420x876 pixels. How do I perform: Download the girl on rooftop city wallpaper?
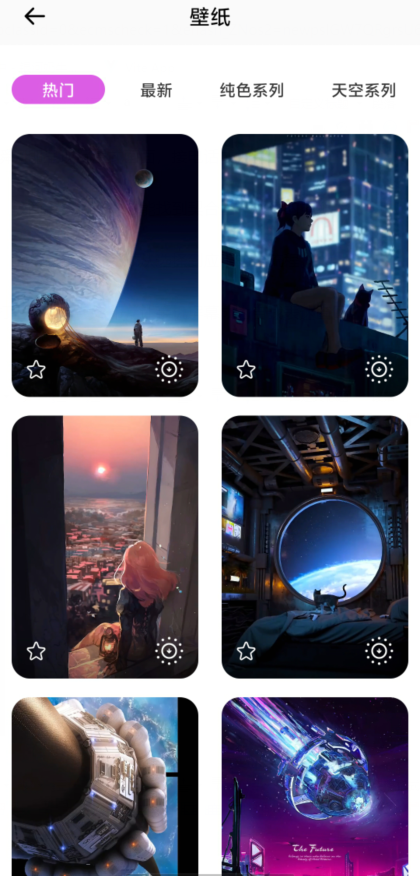click(x=379, y=369)
